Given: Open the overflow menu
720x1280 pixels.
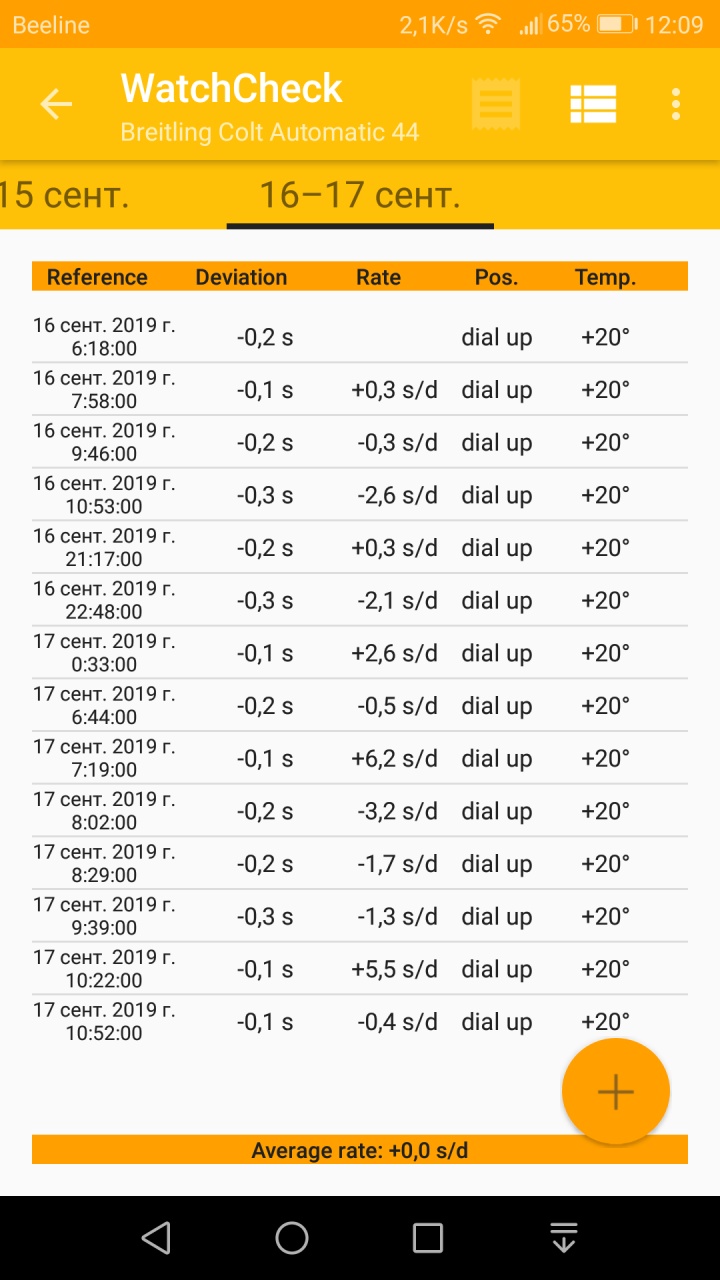Looking at the screenshot, I should tap(676, 104).
